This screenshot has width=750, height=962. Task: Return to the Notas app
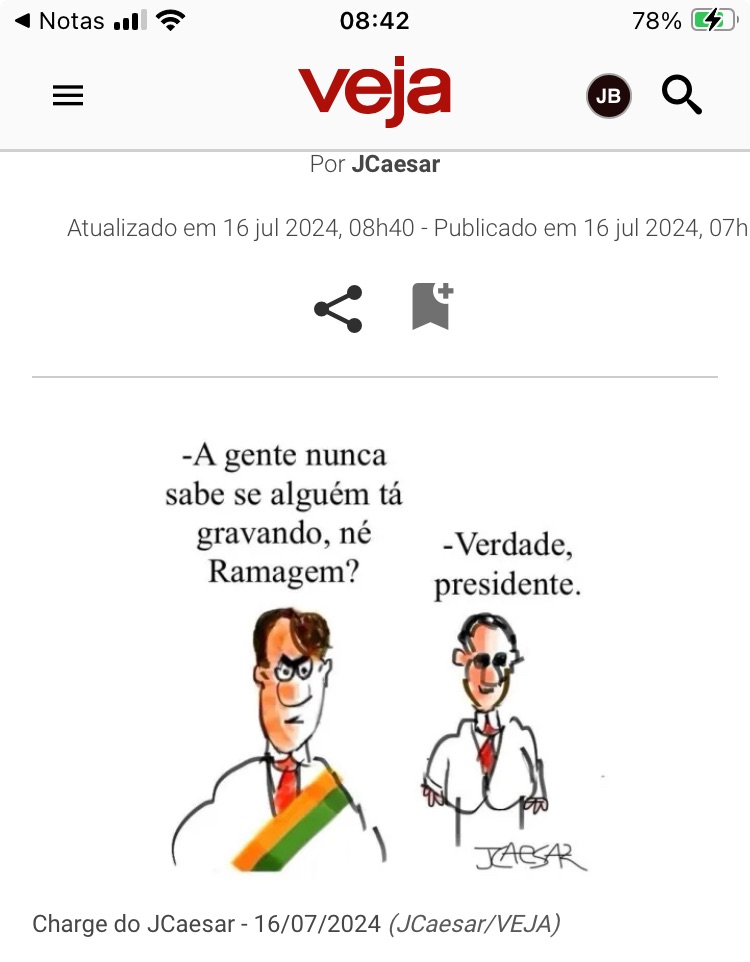[x=60, y=21]
